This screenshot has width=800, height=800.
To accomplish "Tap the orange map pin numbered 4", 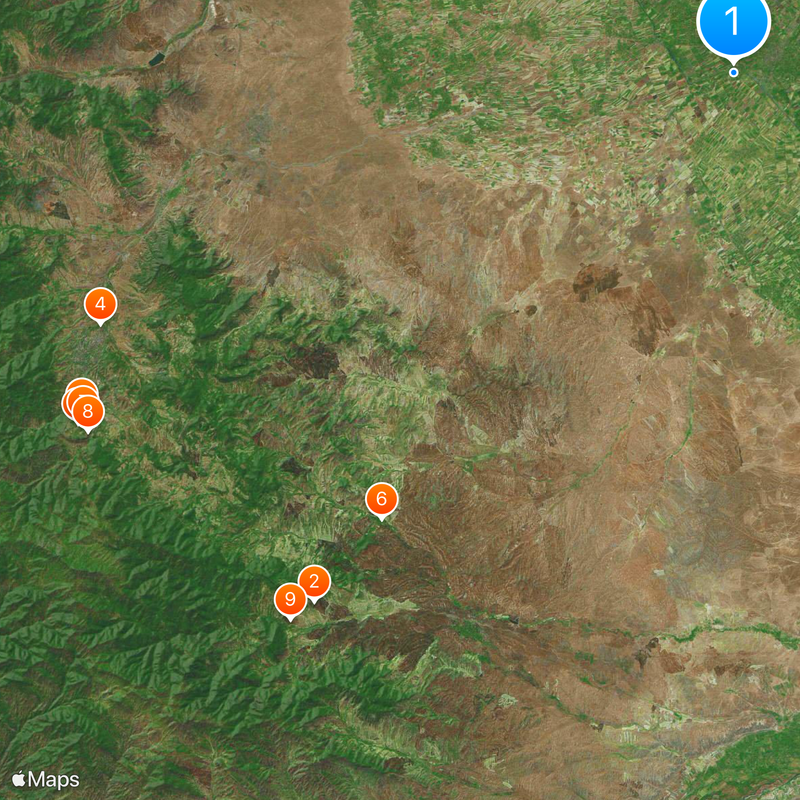I will 100,304.
